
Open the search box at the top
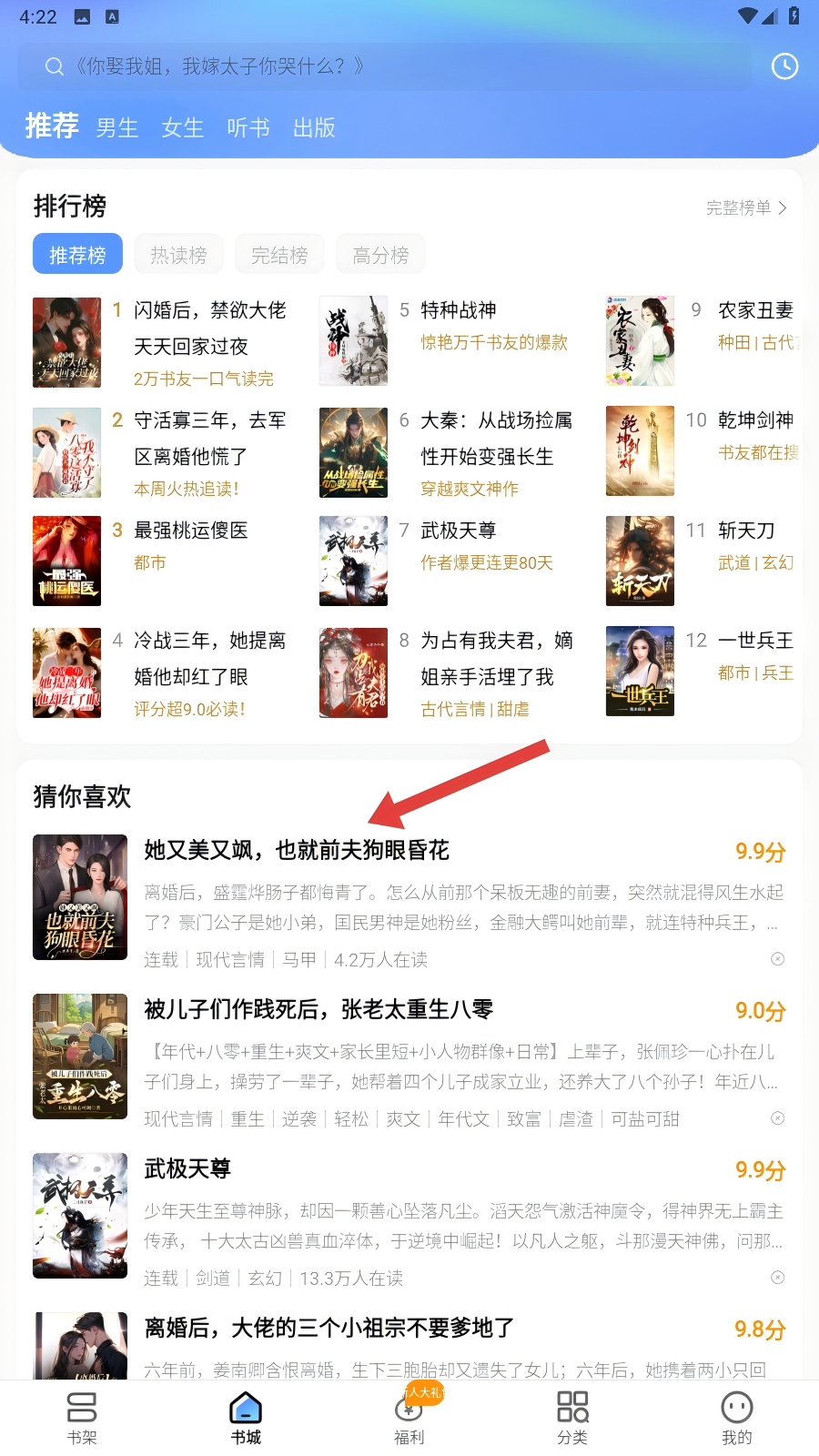point(382,66)
